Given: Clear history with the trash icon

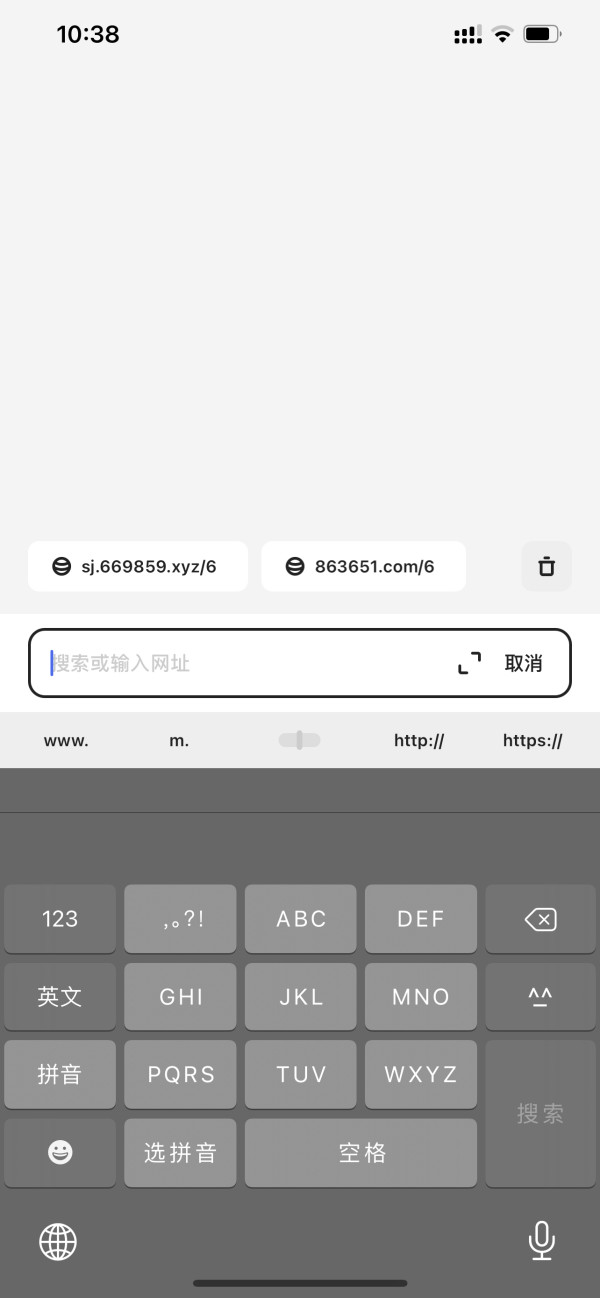Looking at the screenshot, I should pos(546,566).
